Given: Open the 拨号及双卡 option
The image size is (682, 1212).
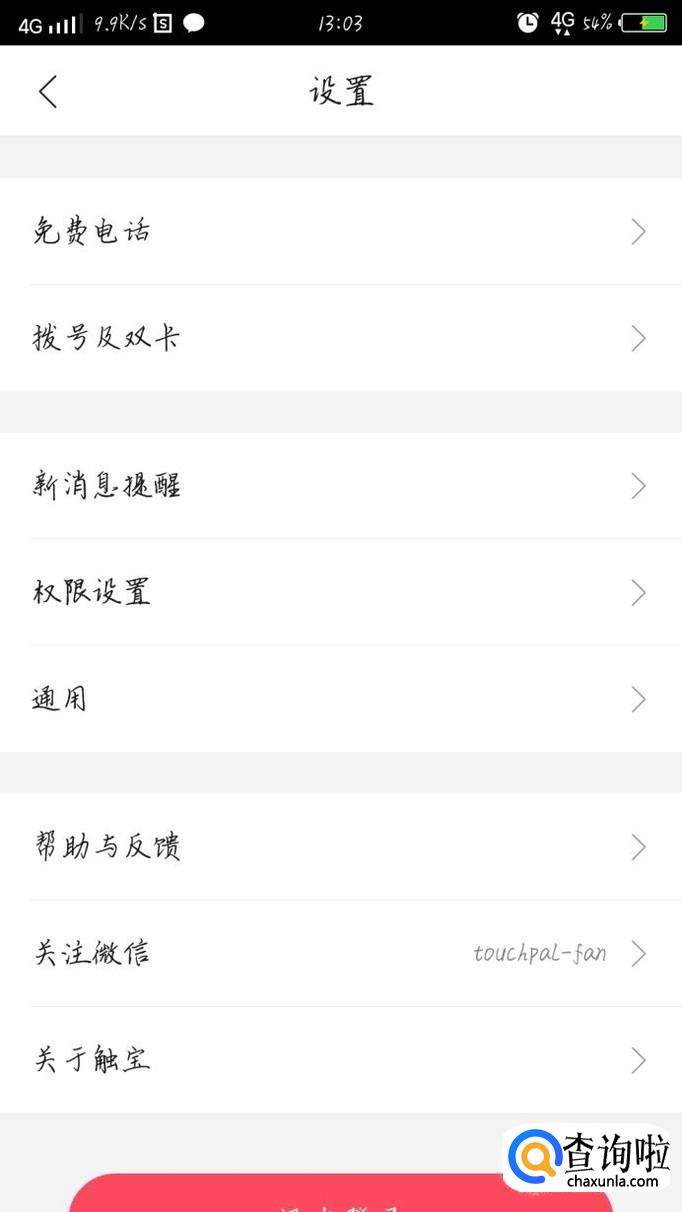Looking at the screenshot, I should pos(340,338).
